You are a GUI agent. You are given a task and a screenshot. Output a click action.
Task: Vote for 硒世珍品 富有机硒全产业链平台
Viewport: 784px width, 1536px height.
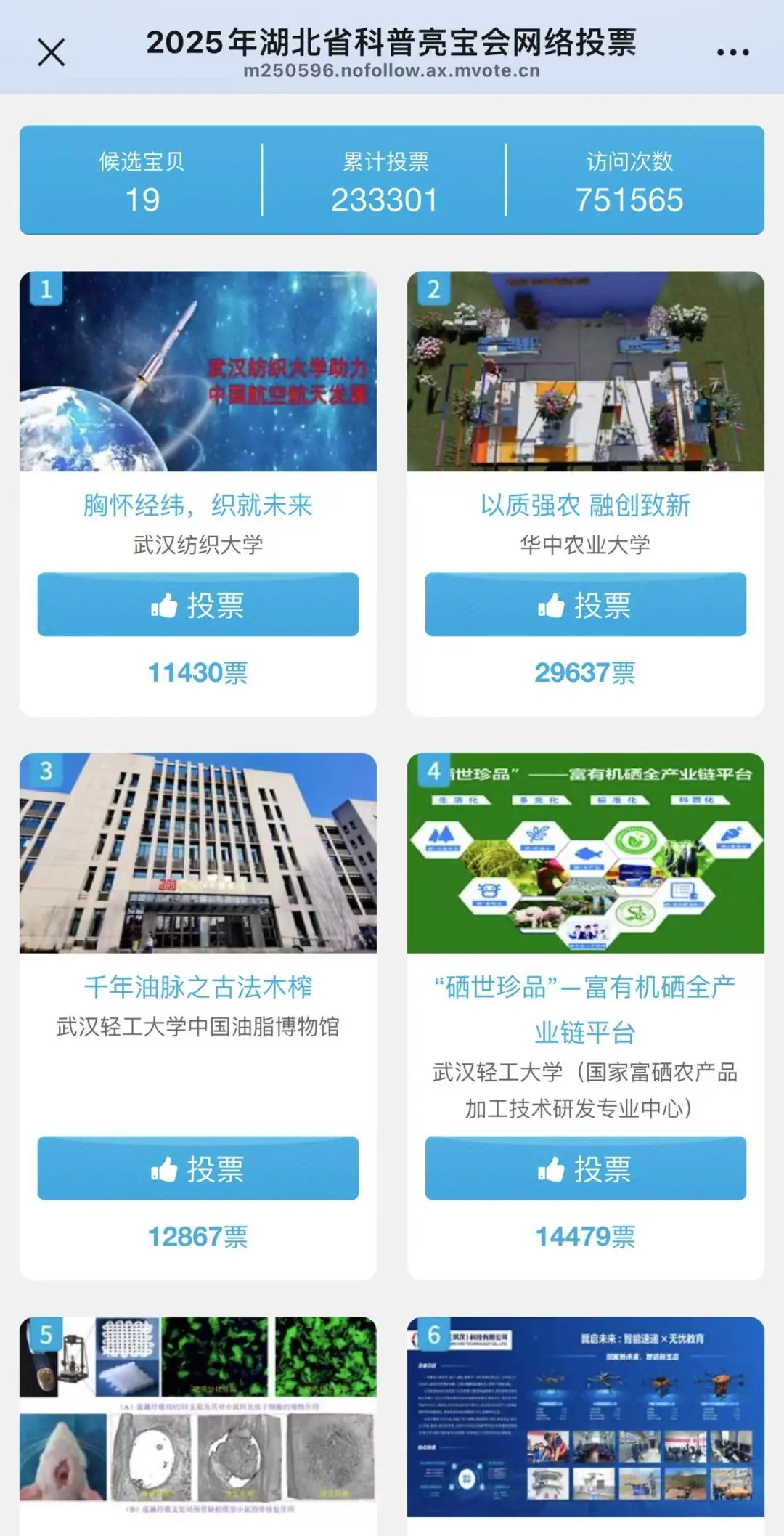click(585, 1168)
